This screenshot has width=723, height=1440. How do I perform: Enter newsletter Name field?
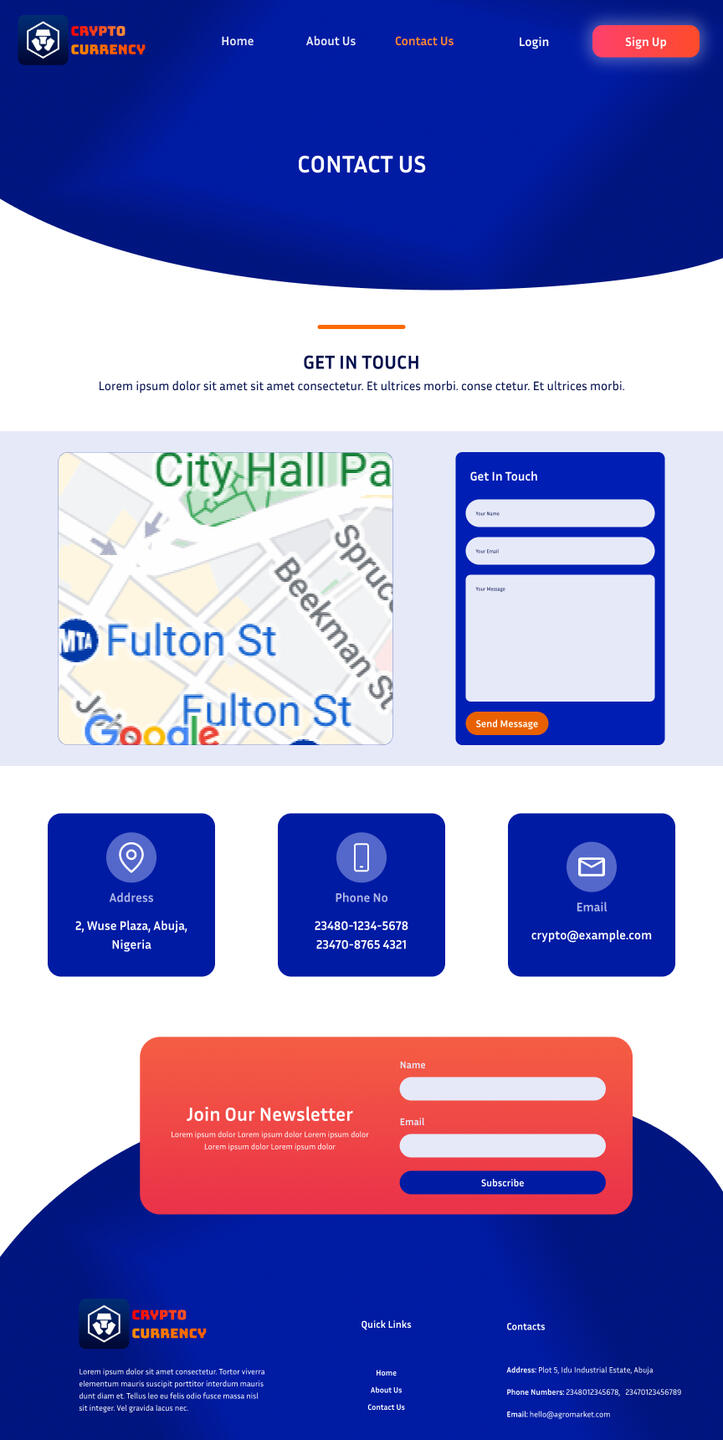click(x=502, y=1089)
